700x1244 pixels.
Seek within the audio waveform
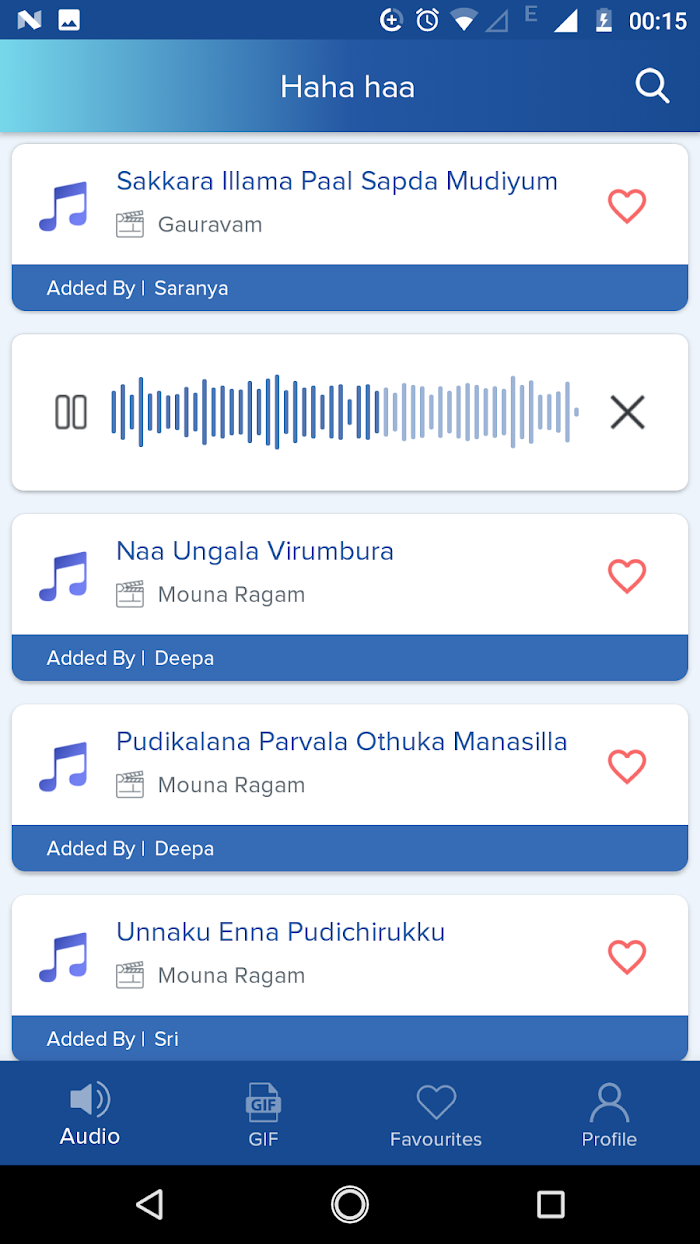[x=345, y=412]
